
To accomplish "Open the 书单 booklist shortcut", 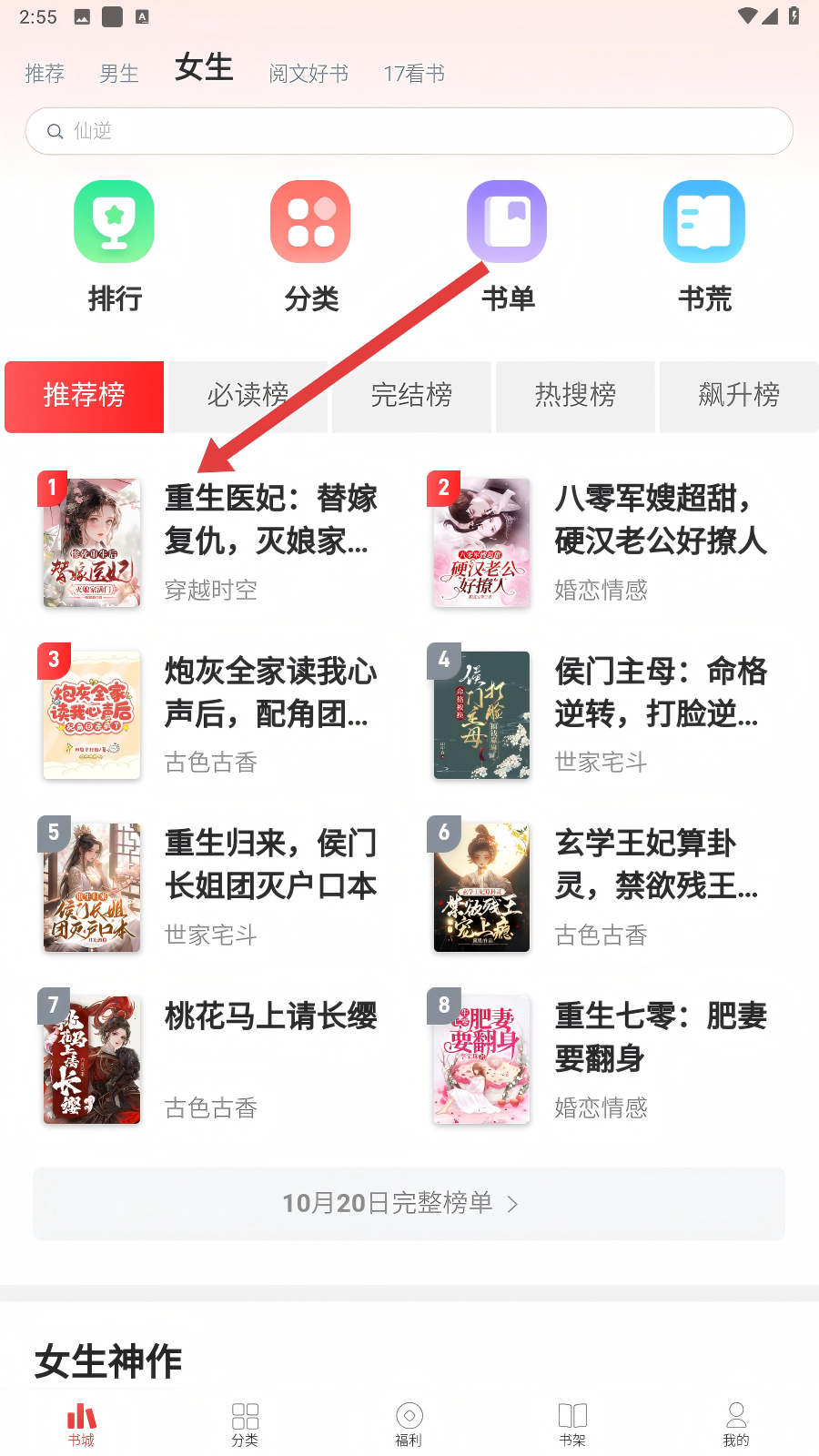I will coord(508,246).
